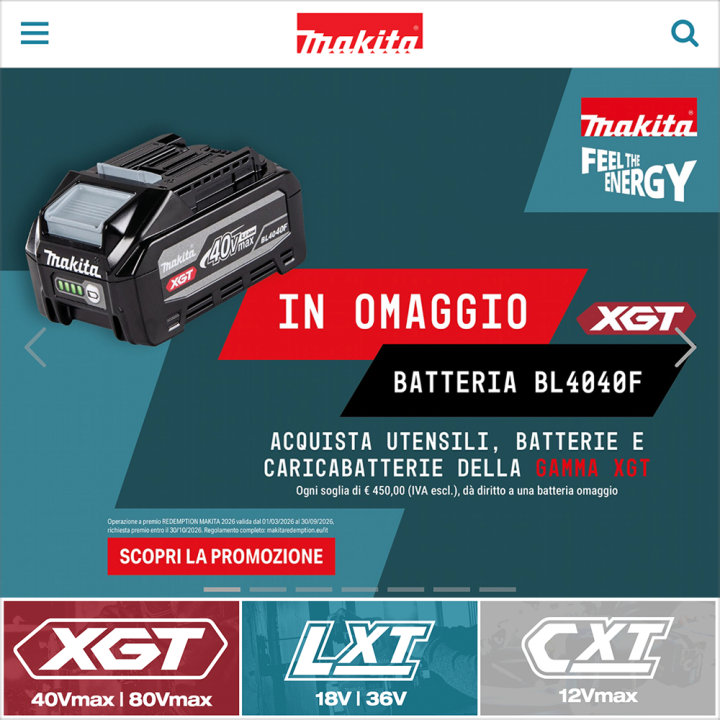
Task: Tap the Makita logo in the header
Action: [359, 34]
